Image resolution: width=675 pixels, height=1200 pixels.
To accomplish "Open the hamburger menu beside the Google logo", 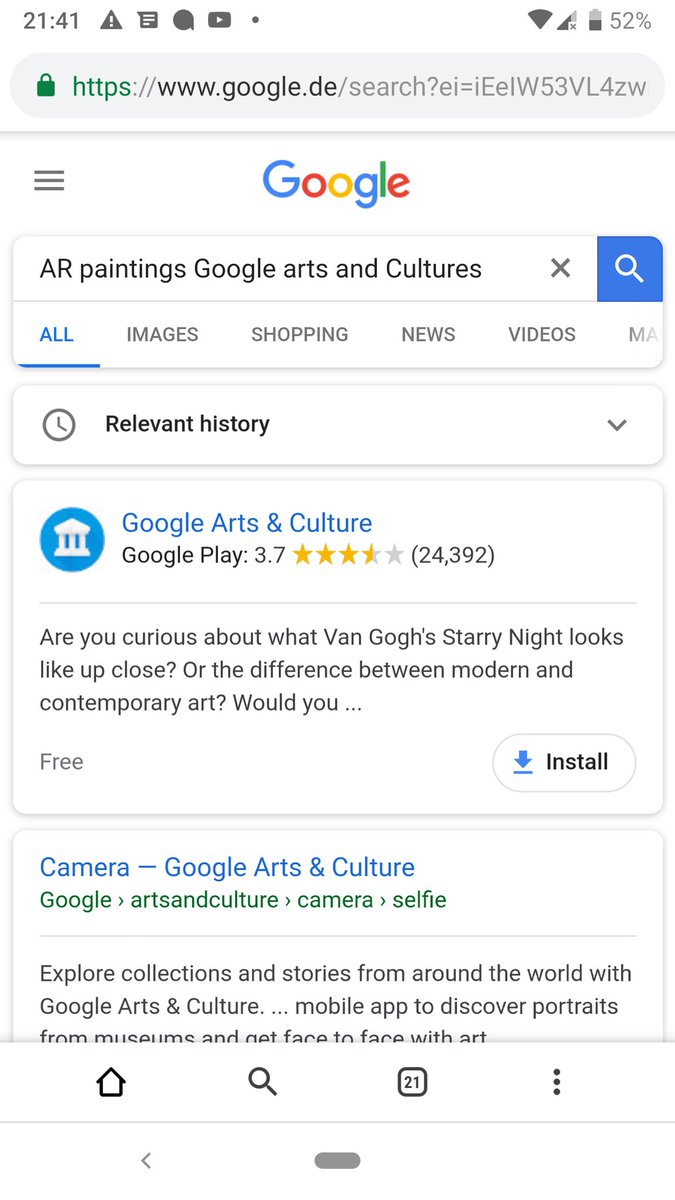I will tap(49, 181).
